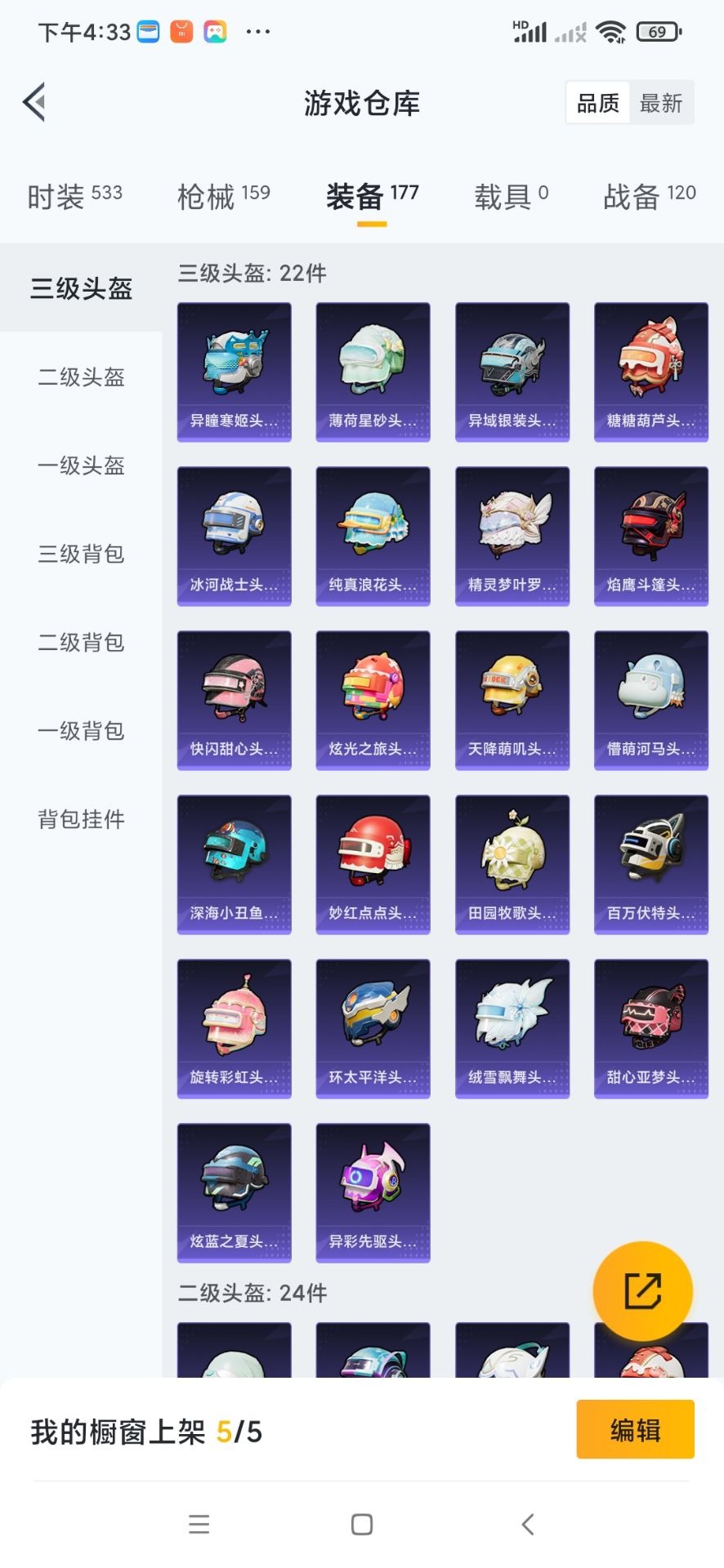Show the 二级背包 category
Screen dimensions: 724x1568
click(x=81, y=642)
